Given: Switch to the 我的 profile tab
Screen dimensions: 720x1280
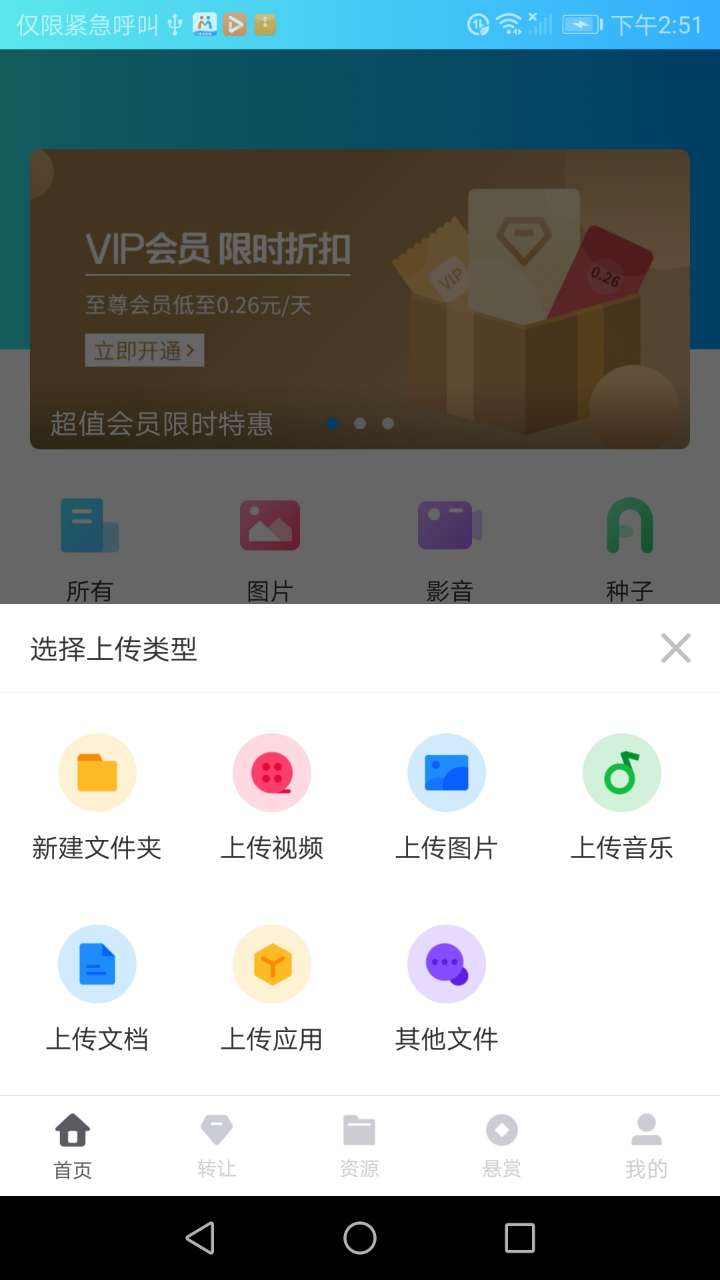Looking at the screenshot, I should click(646, 1146).
